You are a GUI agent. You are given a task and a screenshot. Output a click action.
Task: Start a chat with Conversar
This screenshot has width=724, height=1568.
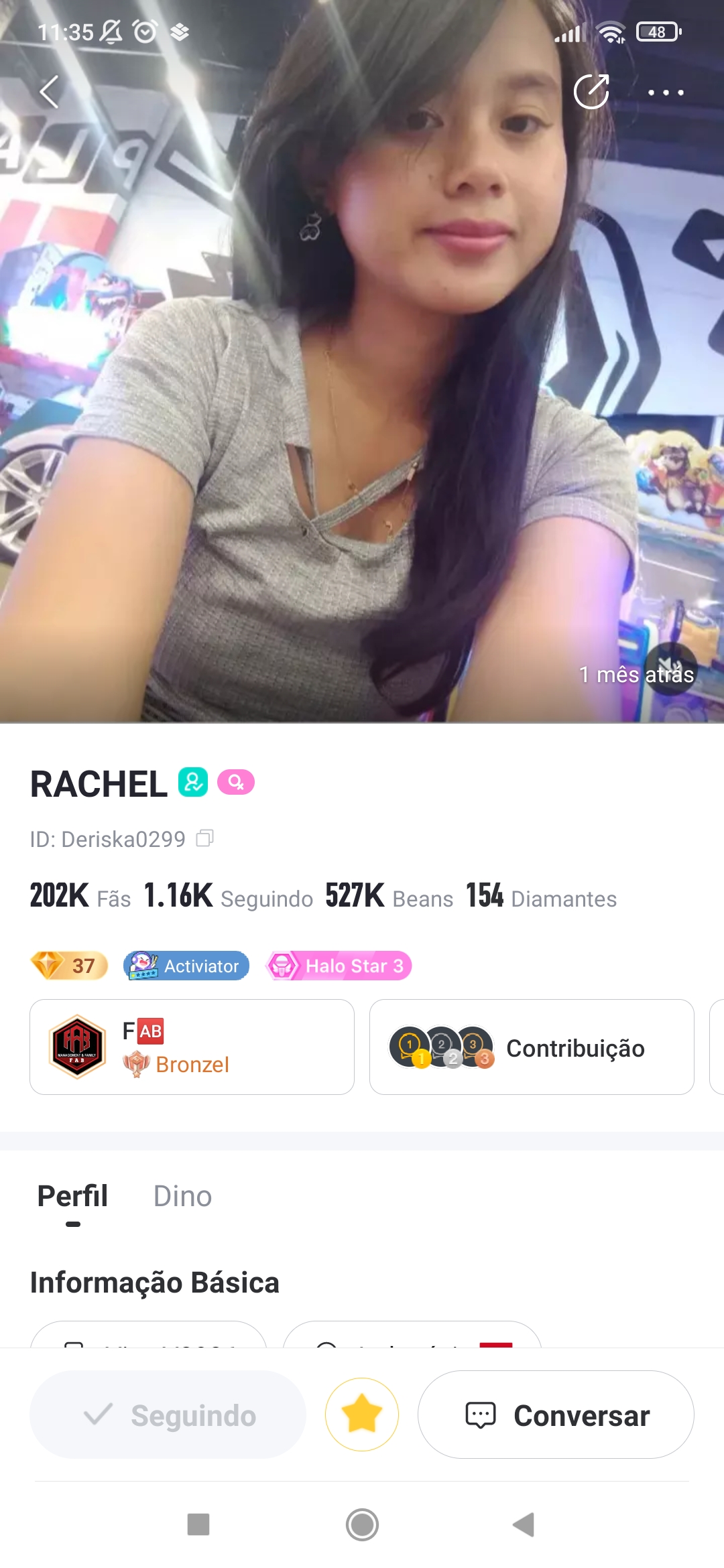(x=556, y=1415)
